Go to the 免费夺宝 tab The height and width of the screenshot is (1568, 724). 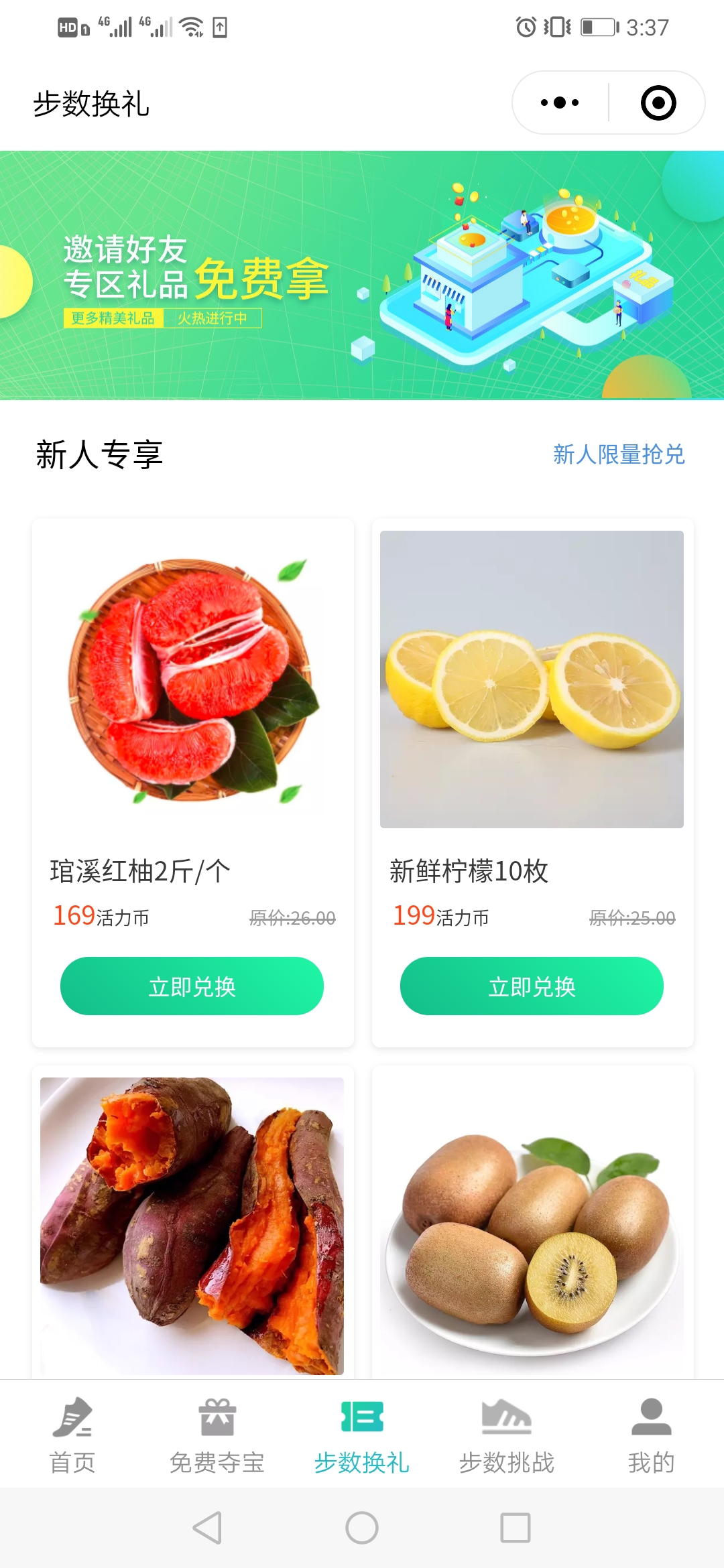coord(217,1435)
